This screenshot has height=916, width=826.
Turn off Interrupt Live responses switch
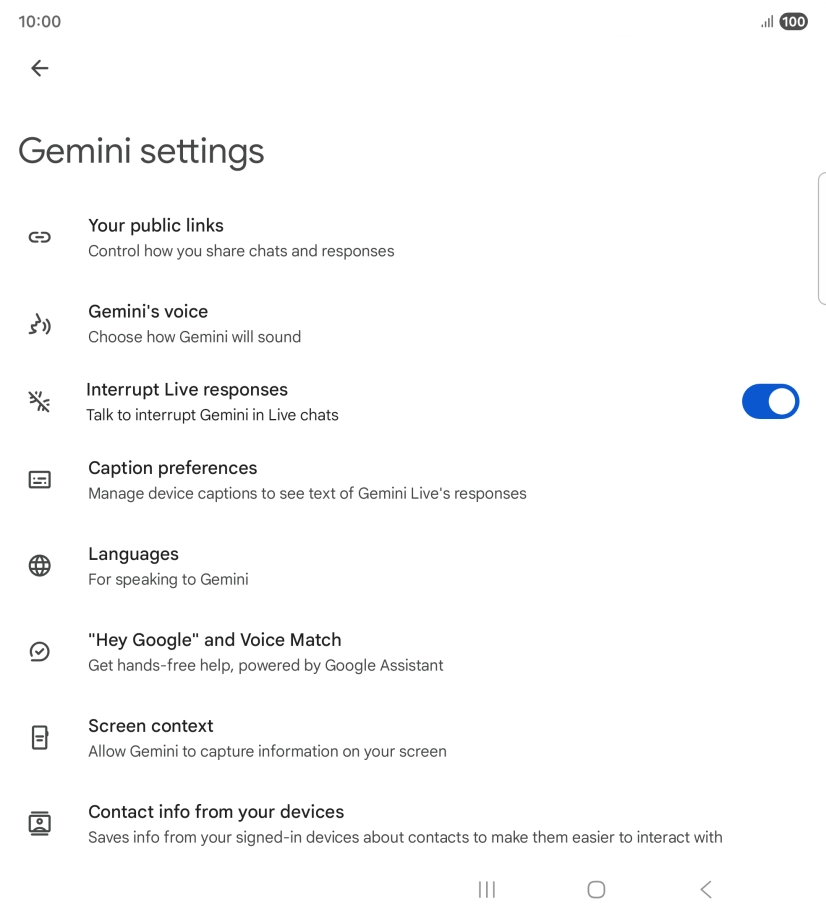click(770, 402)
